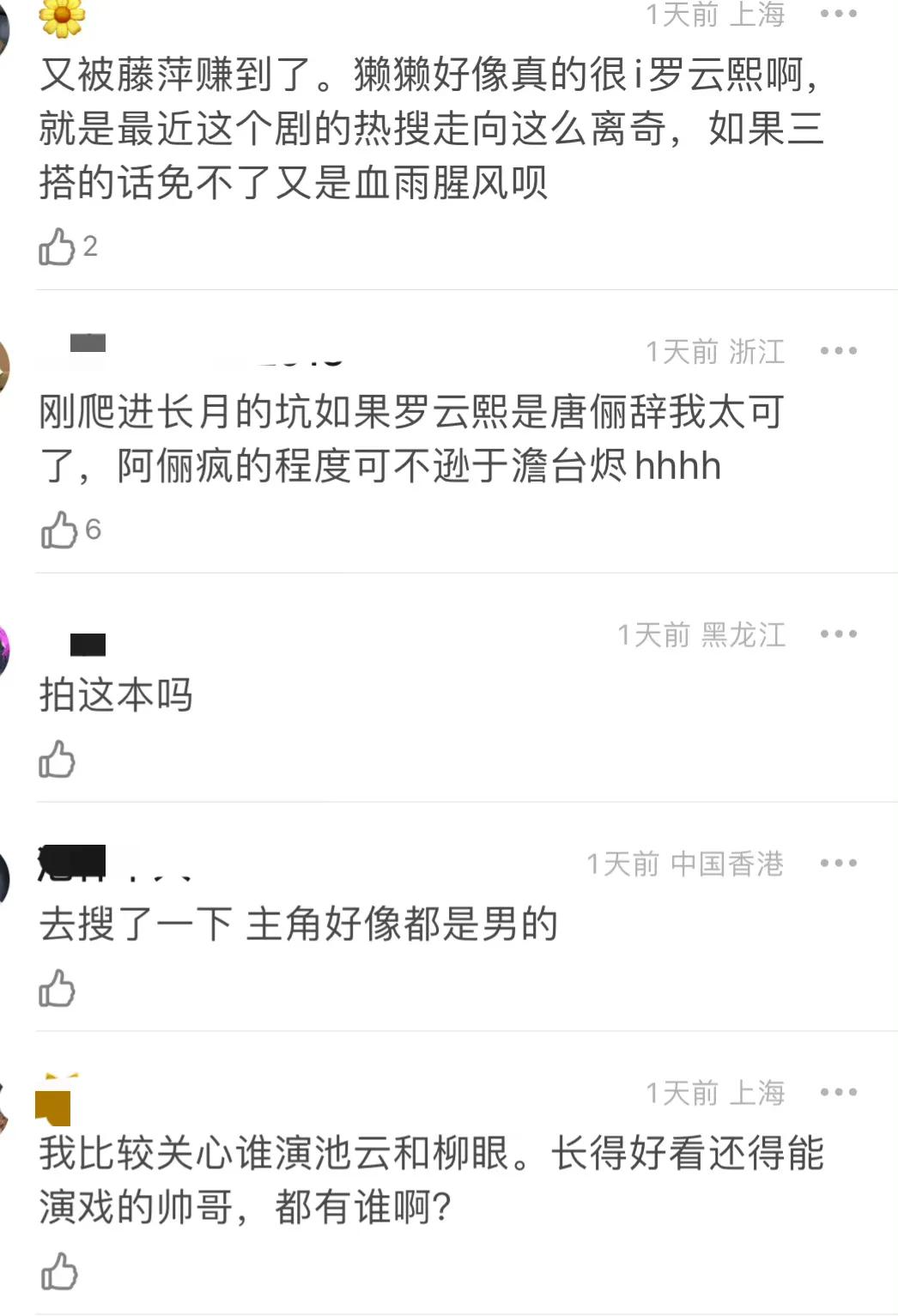Like the comment "去搜了一下 主角好像都是男的"

(58, 987)
